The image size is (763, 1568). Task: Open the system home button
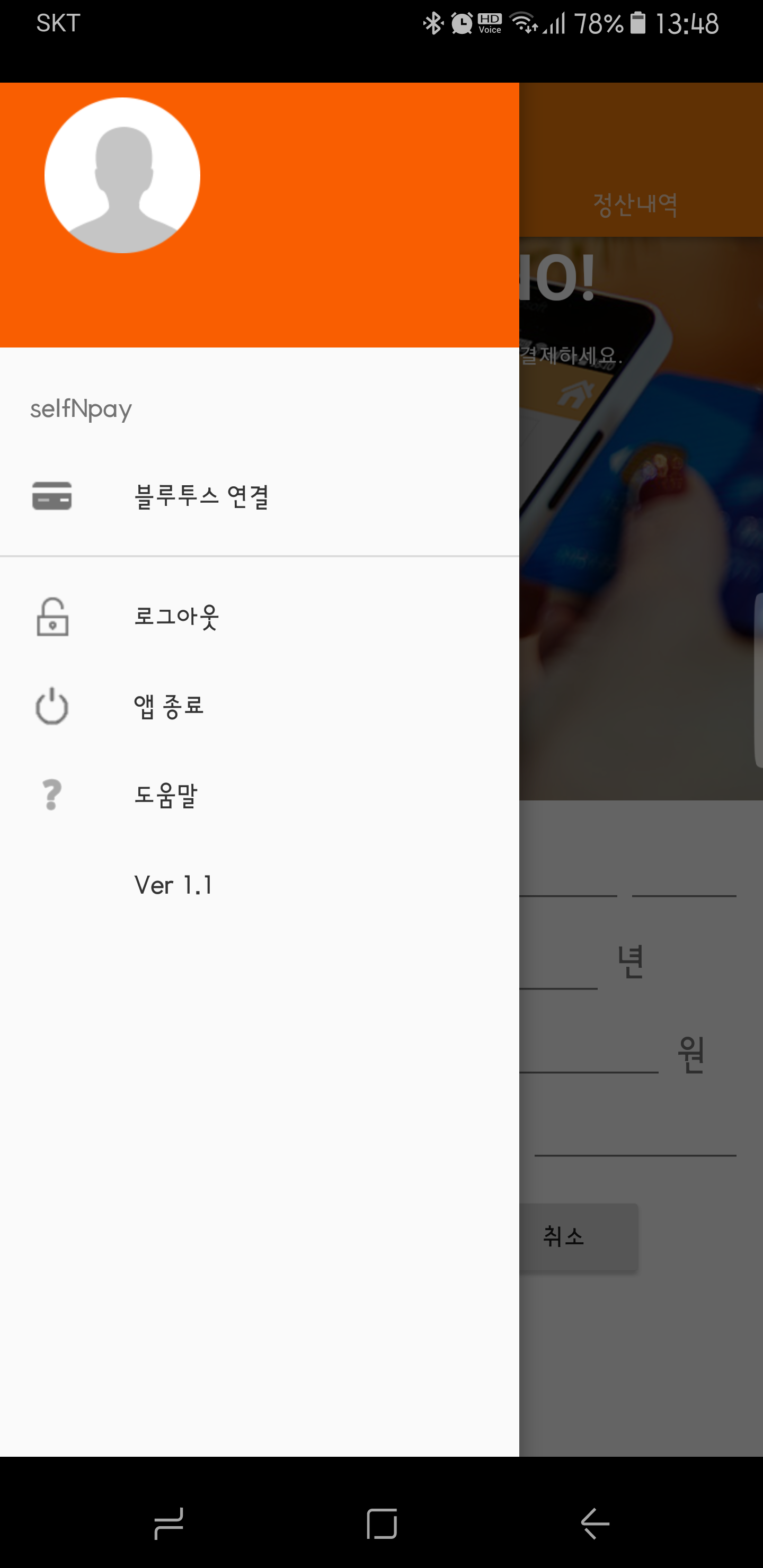click(382, 1523)
